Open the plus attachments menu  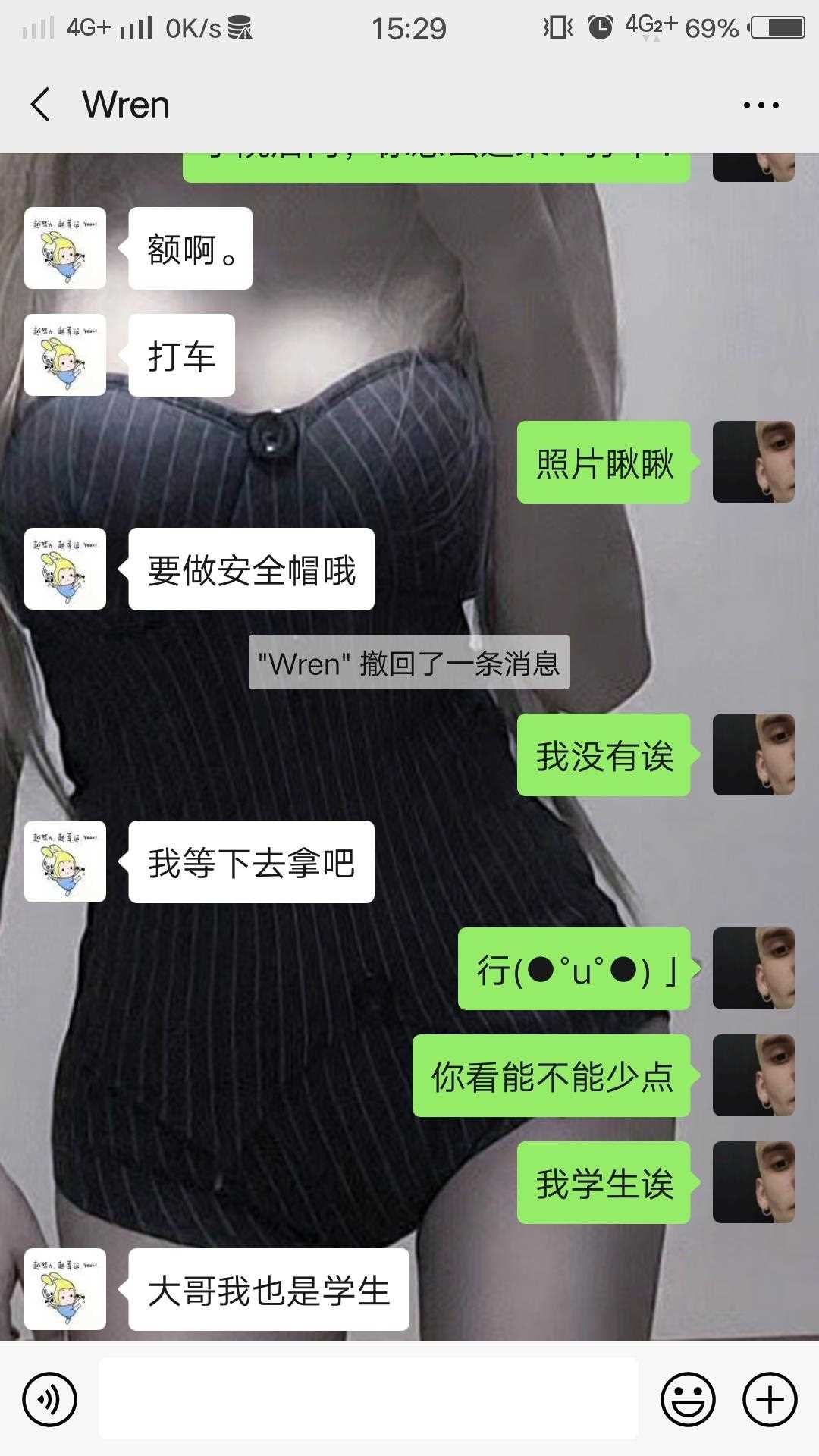click(x=769, y=1399)
